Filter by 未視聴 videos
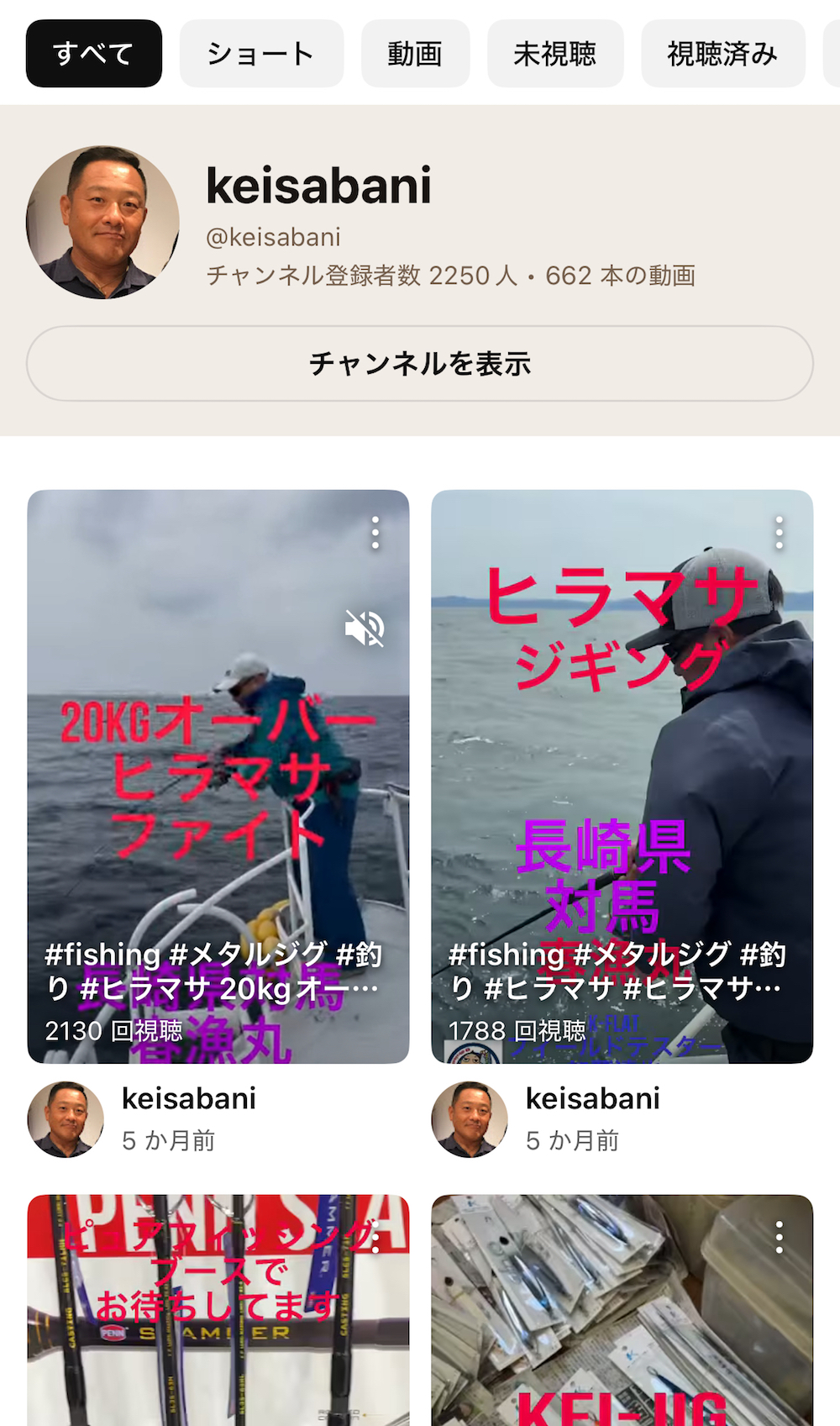The height and width of the screenshot is (1426, 840). pos(554,54)
